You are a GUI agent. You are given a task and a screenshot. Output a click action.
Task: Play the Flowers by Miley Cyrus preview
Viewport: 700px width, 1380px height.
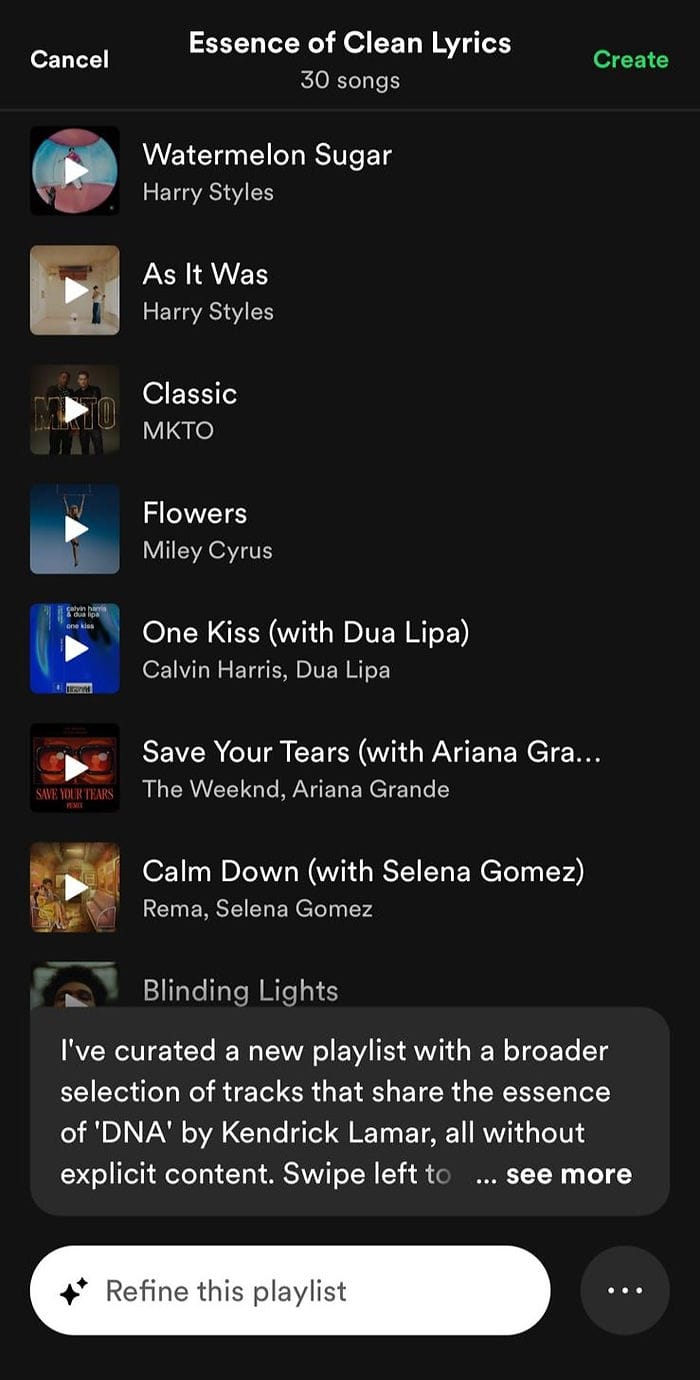(x=75, y=529)
